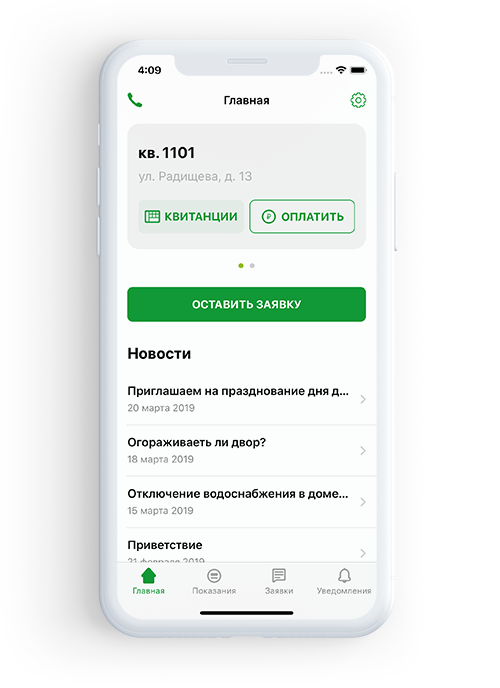The width and height of the screenshot is (500, 688).
Task: Open news Отключение водоснабжения в доме
Action: click(x=247, y=502)
